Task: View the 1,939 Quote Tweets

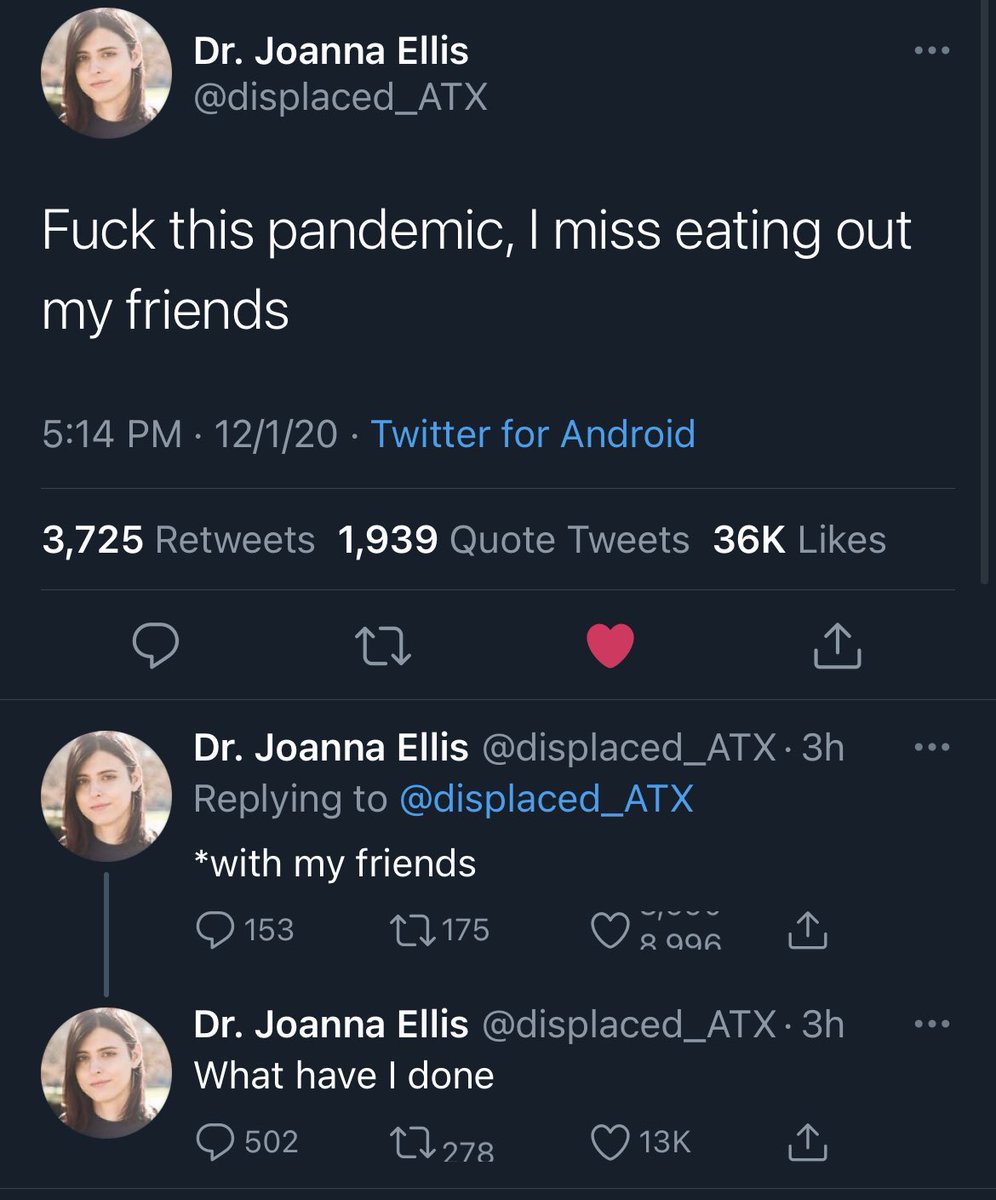Action: click(x=514, y=540)
